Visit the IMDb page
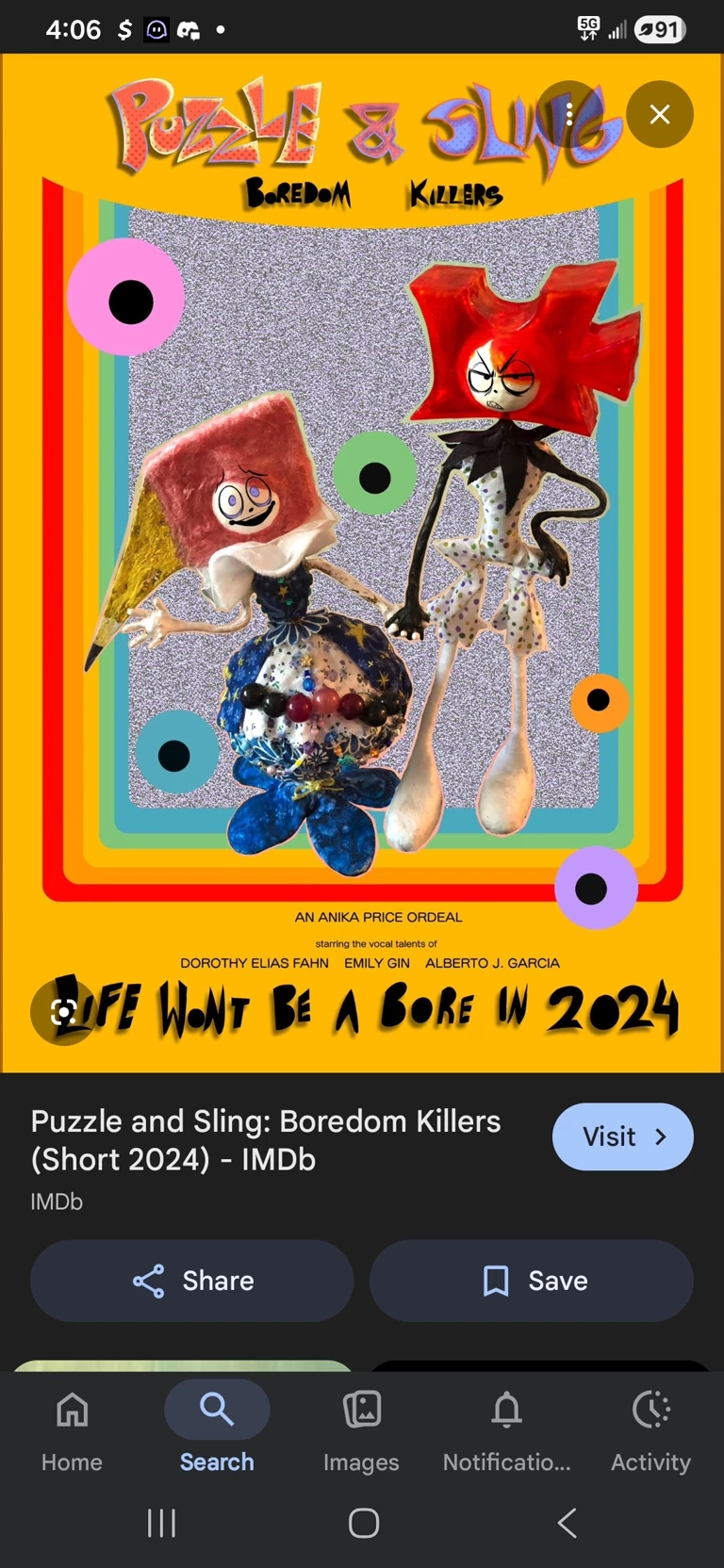 (x=622, y=1136)
